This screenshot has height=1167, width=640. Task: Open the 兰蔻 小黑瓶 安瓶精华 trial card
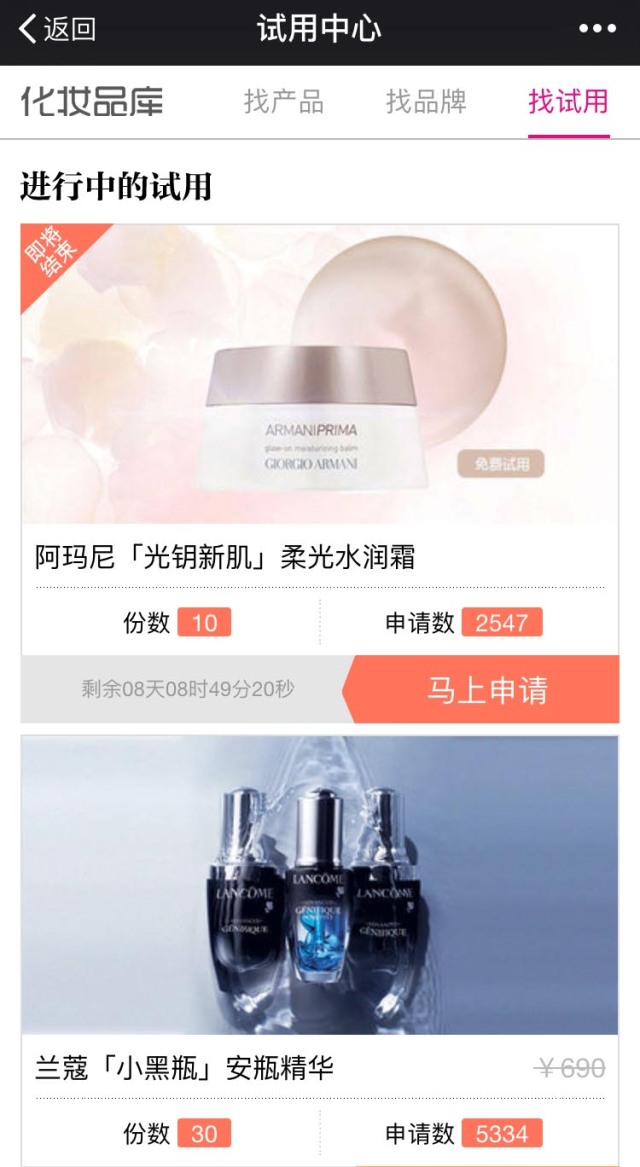pos(320,900)
